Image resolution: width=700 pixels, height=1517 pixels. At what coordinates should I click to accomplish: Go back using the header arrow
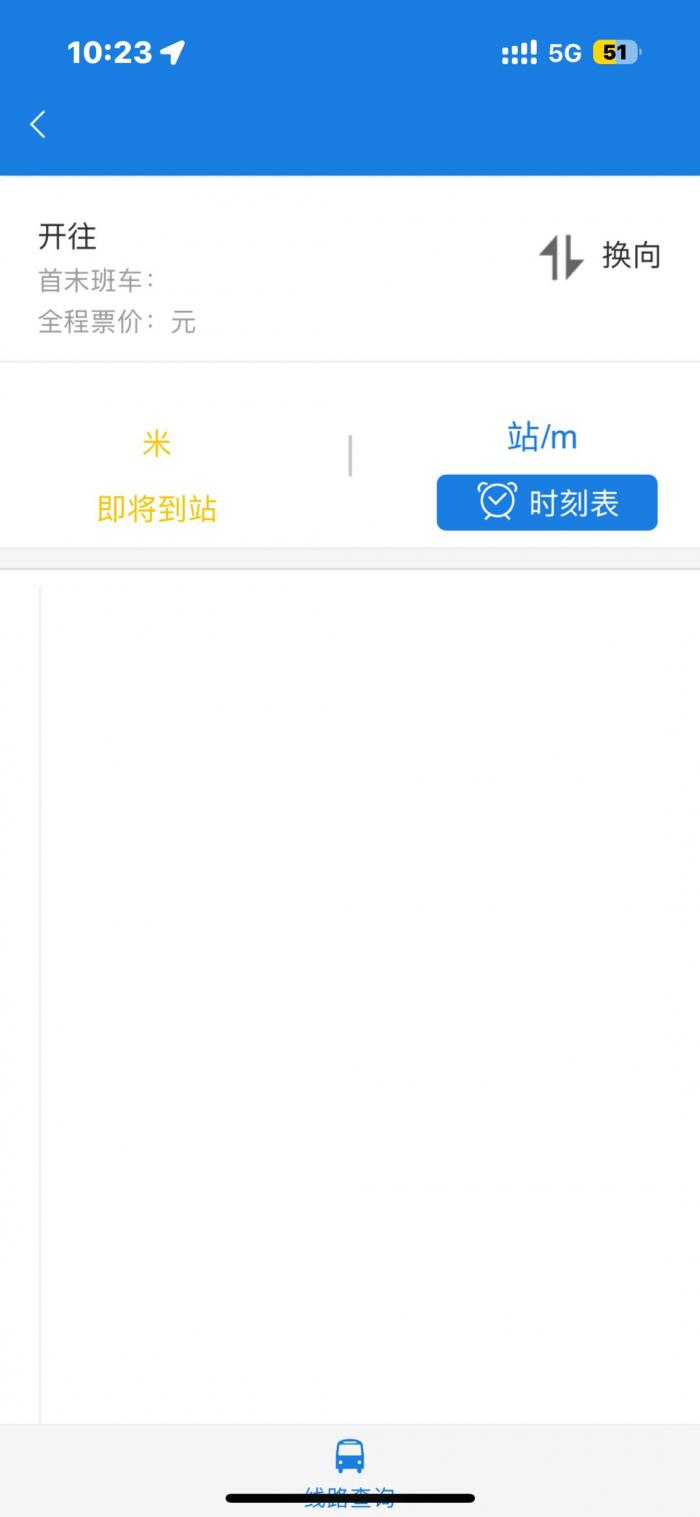coord(38,125)
